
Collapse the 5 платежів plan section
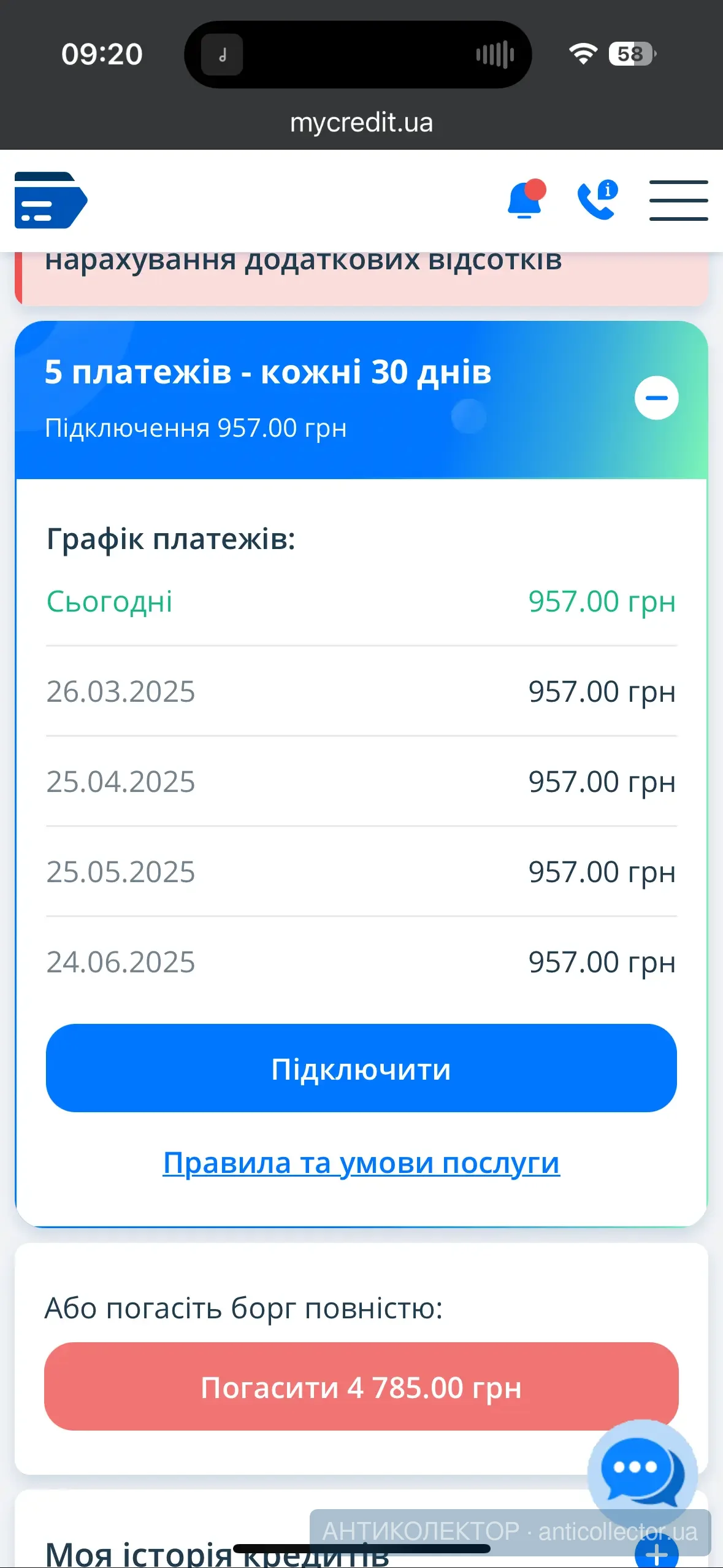point(656,398)
